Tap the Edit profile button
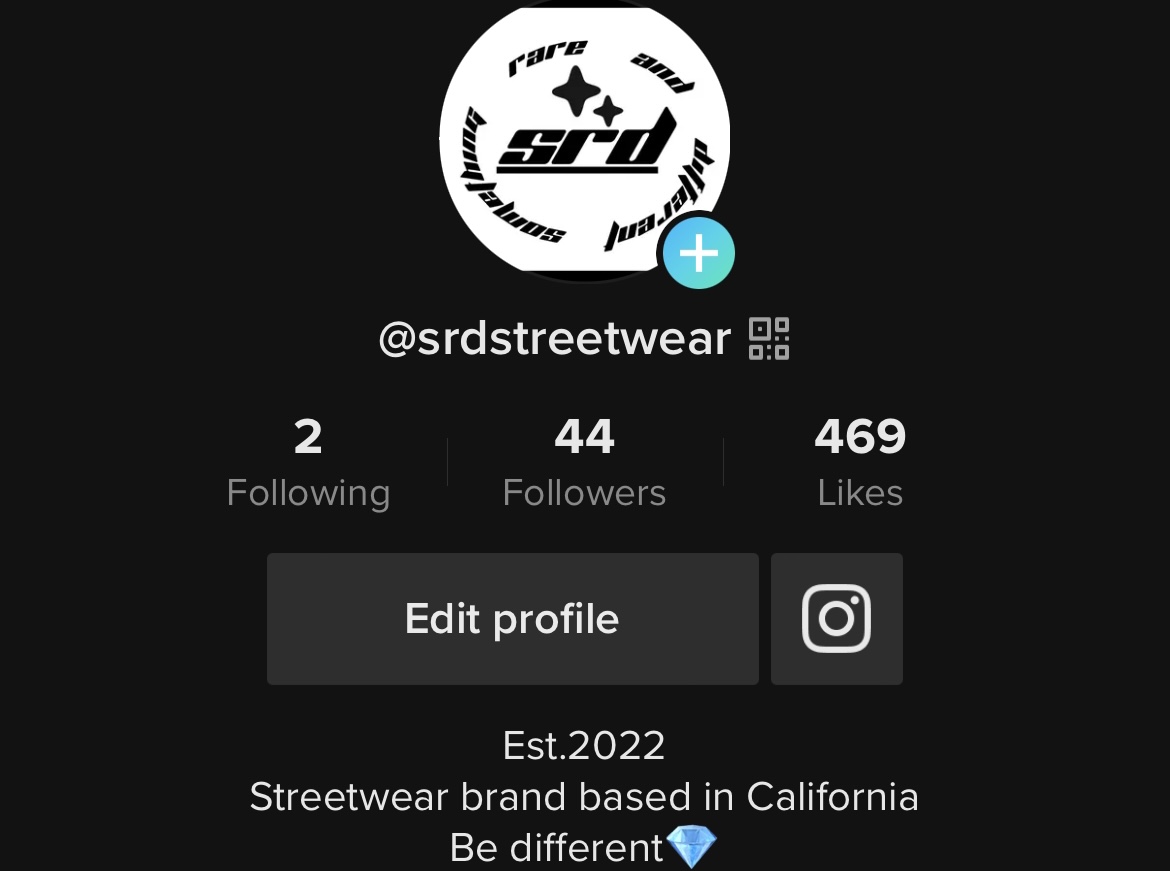Image resolution: width=1170 pixels, height=871 pixels. pos(512,619)
